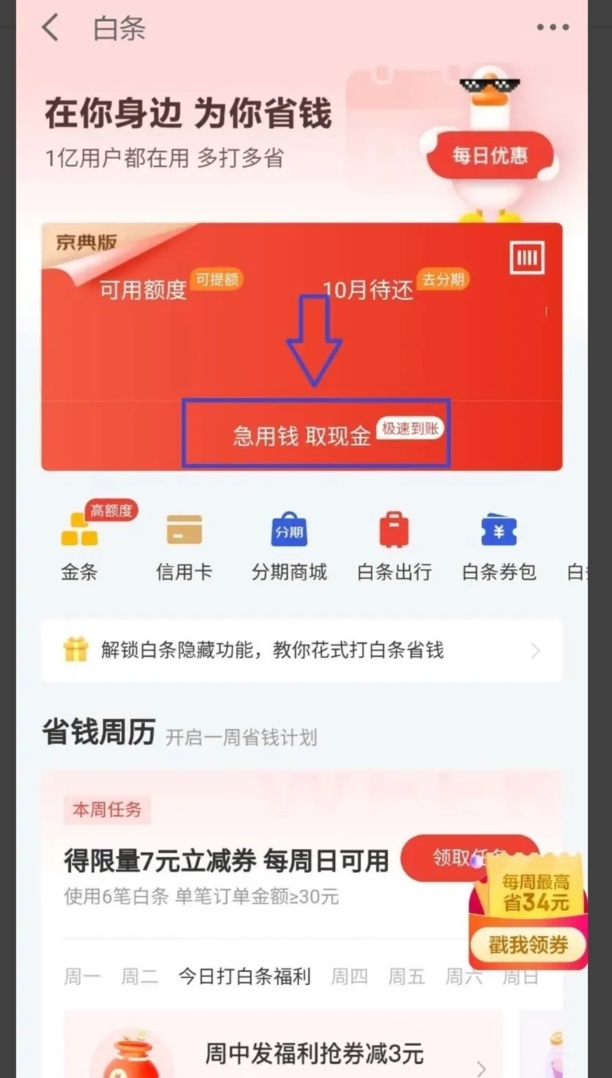Tap 去分期 next to 10月待还
The width and height of the screenshot is (612, 1078).
(x=442, y=280)
